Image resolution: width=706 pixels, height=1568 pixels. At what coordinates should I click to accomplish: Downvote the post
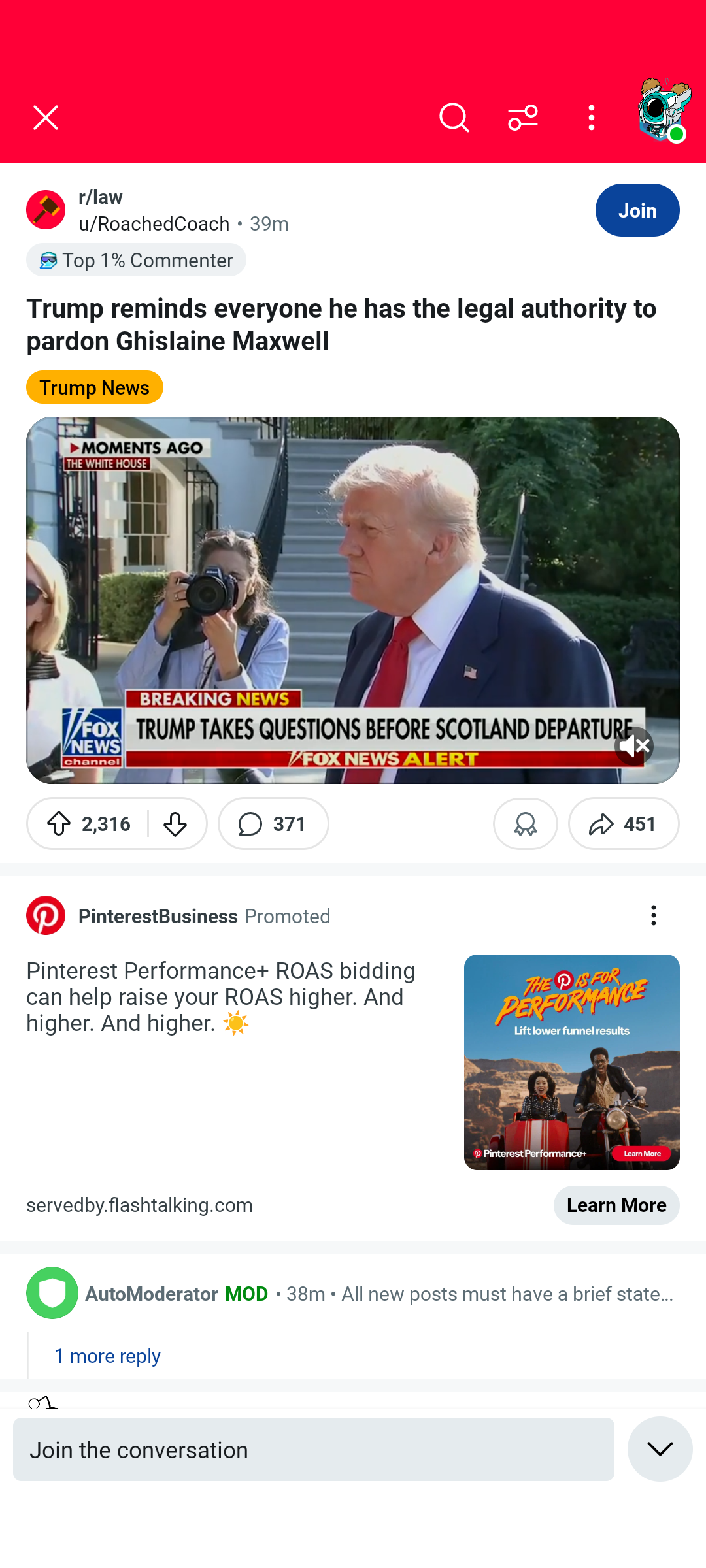pos(175,824)
